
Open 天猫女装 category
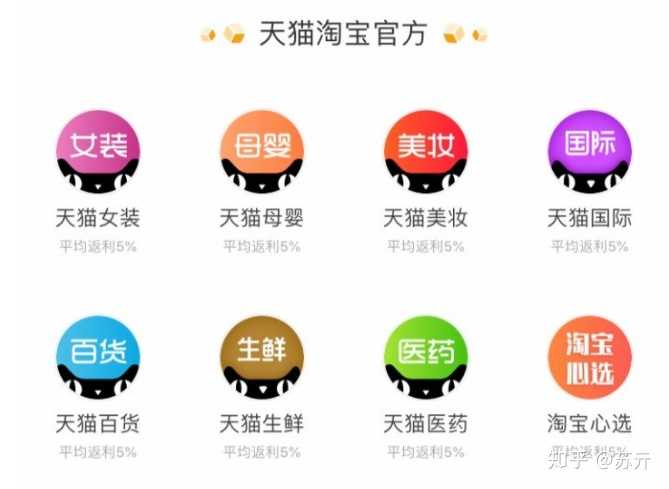pos(98,152)
